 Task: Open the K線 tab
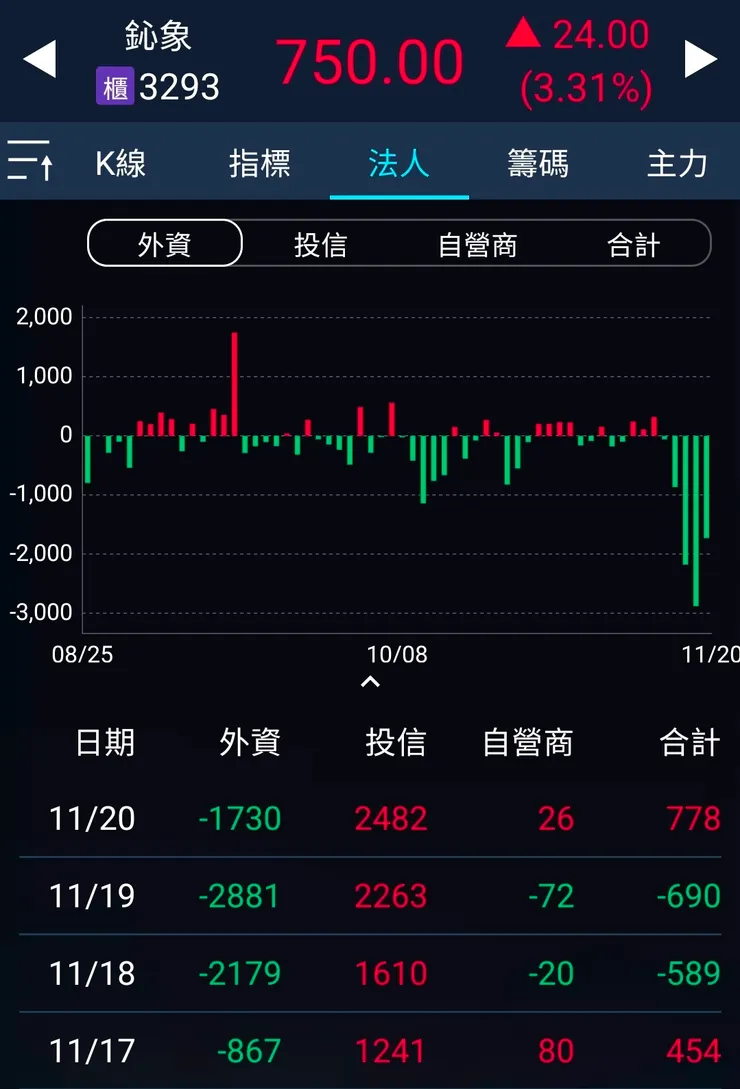point(119,165)
